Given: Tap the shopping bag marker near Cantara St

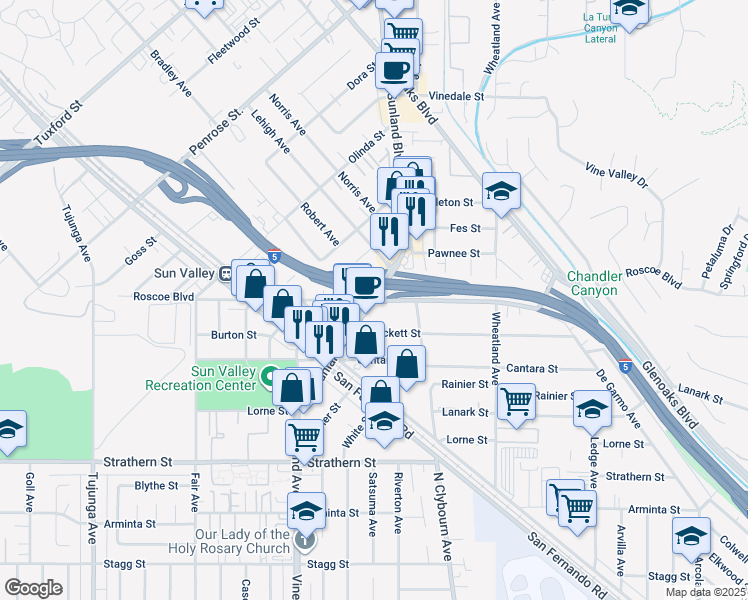Looking at the screenshot, I should point(406,366).
